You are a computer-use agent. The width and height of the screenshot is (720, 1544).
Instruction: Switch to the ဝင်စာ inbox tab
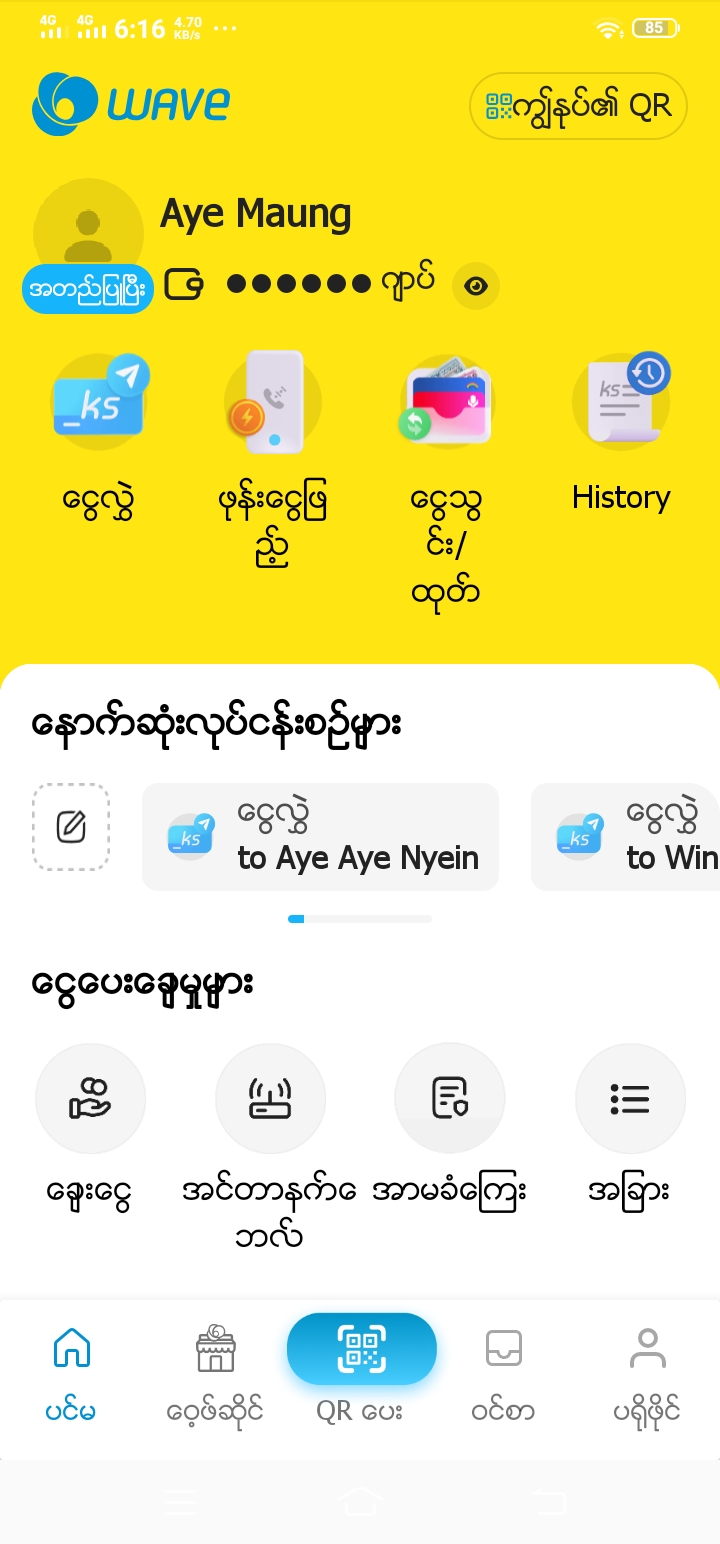503,1370
